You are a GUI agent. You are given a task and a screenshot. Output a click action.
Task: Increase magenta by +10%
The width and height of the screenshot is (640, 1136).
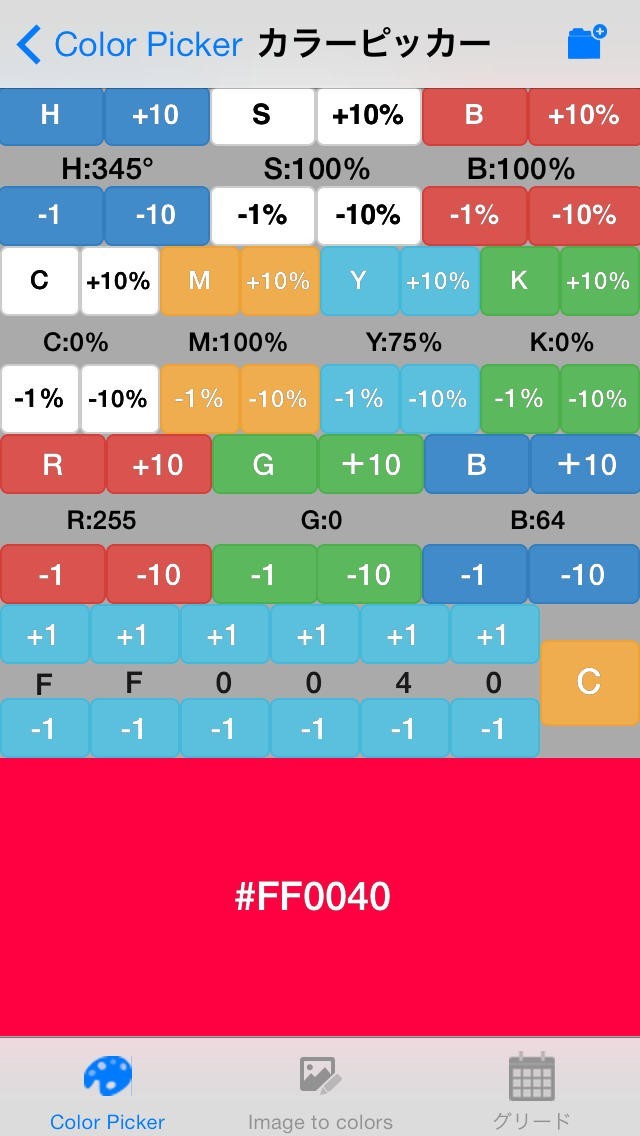pos(279,281)
